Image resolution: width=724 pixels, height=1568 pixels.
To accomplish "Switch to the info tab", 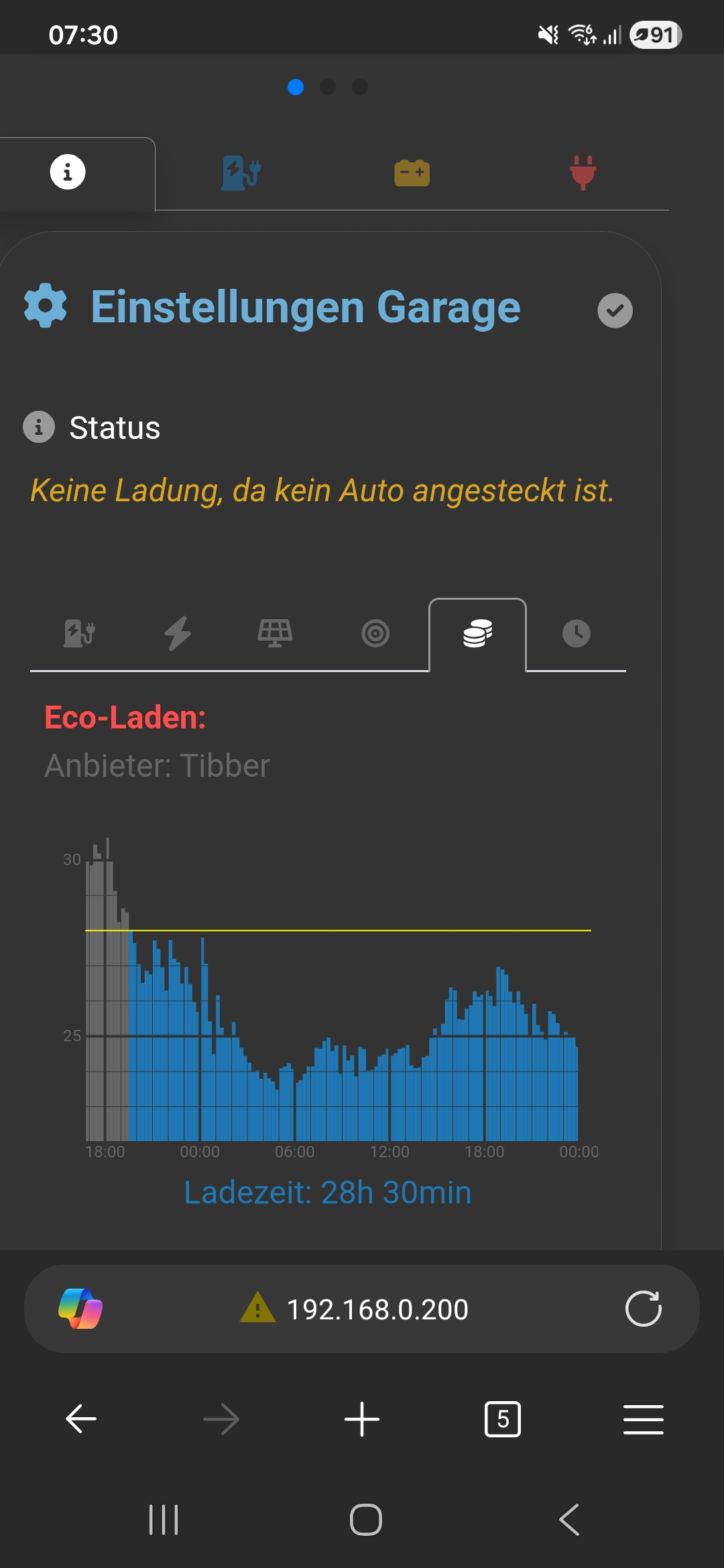I will point(68,172).
